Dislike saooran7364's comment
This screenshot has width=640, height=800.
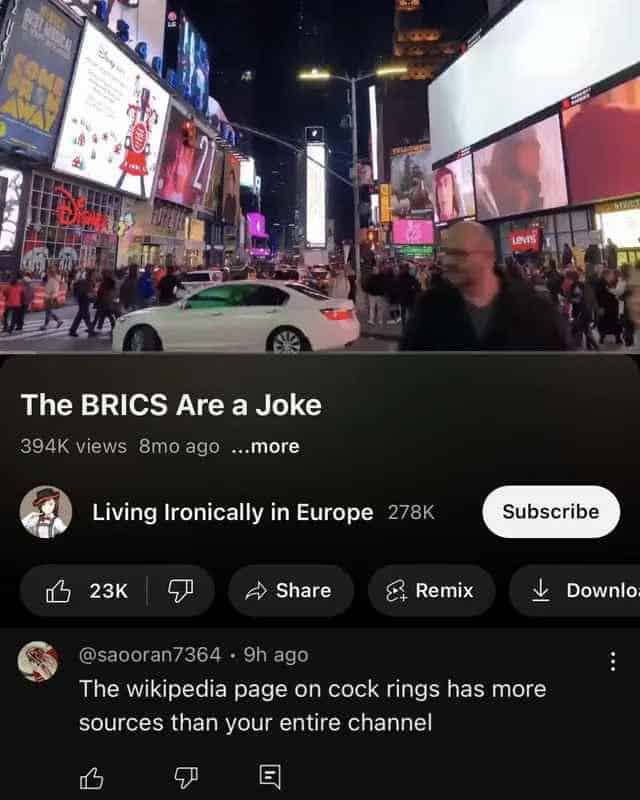pos(187,777)
